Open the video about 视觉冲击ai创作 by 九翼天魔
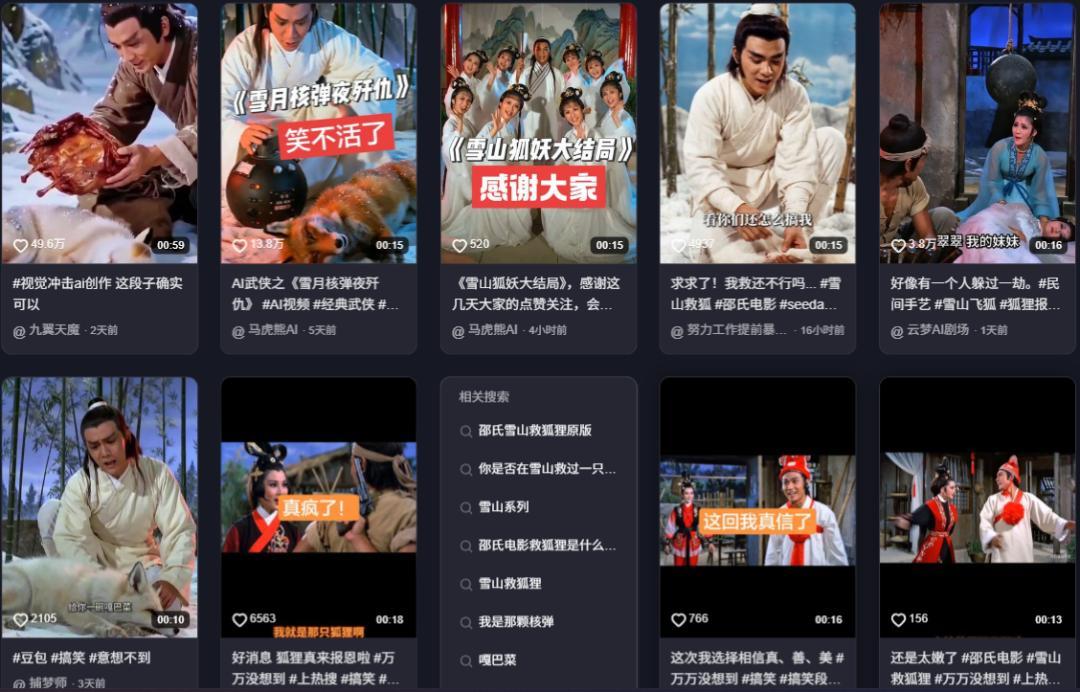Image resolution: width=1080 pixels, height=692 pixels. click(x=99, y=132)
